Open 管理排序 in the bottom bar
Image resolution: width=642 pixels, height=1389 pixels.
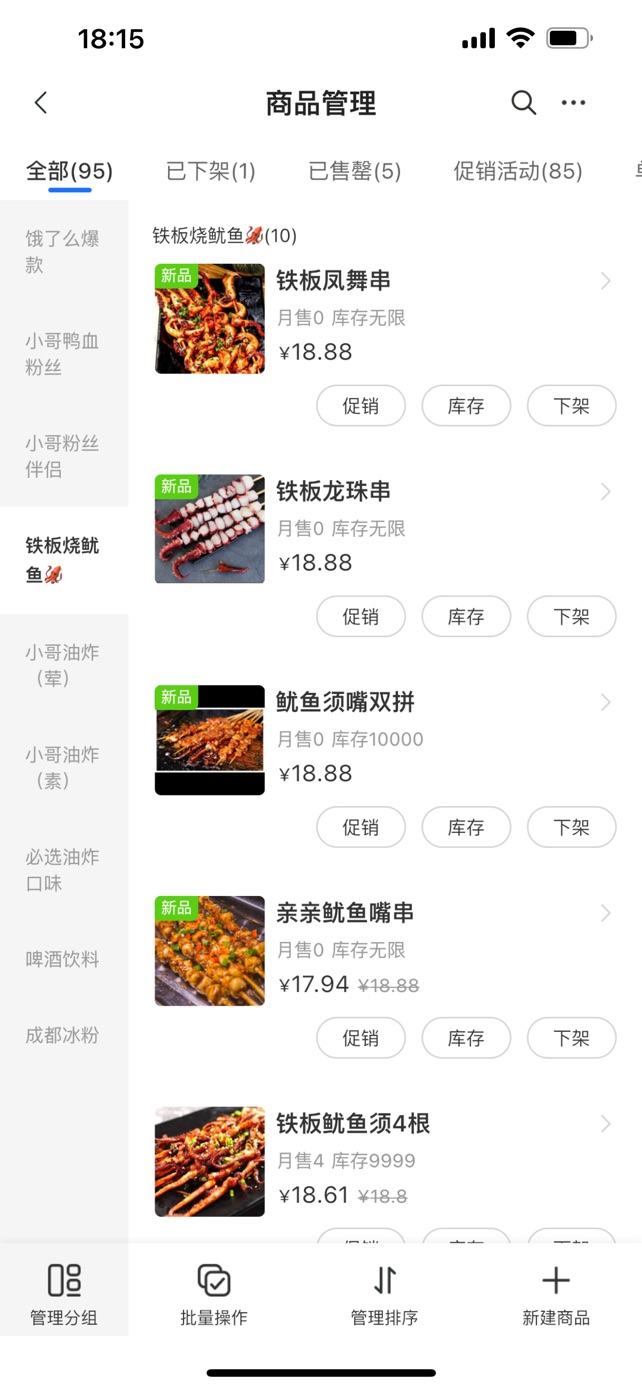point(385,1294)
